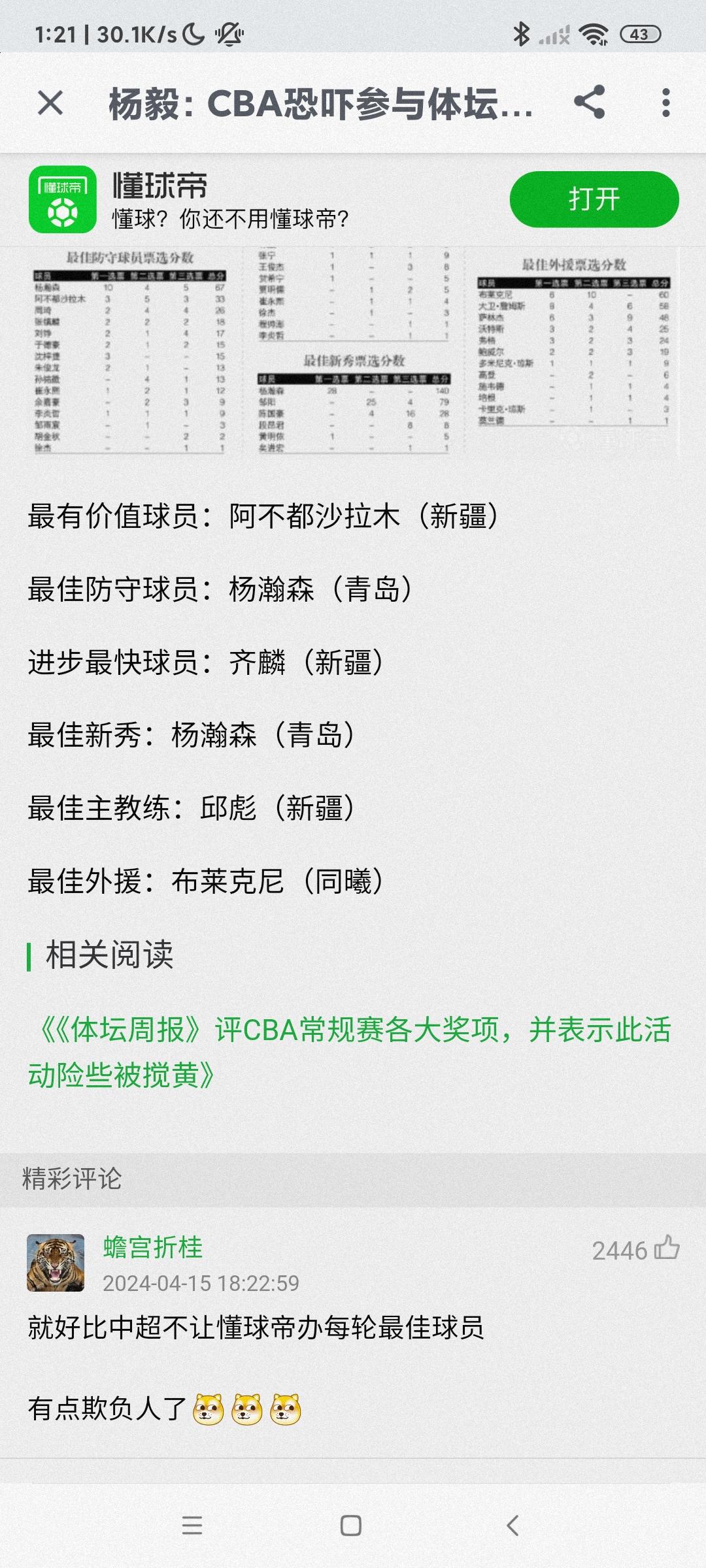Share this article
706x1568 pixels.
[x=589, y=103]
